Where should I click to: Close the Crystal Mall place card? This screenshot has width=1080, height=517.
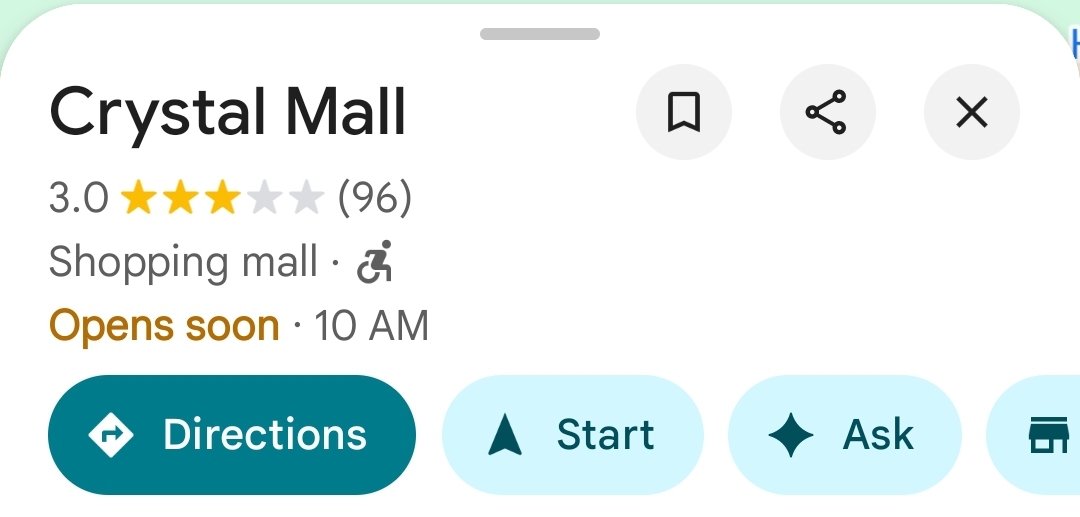tap(971, 112)
